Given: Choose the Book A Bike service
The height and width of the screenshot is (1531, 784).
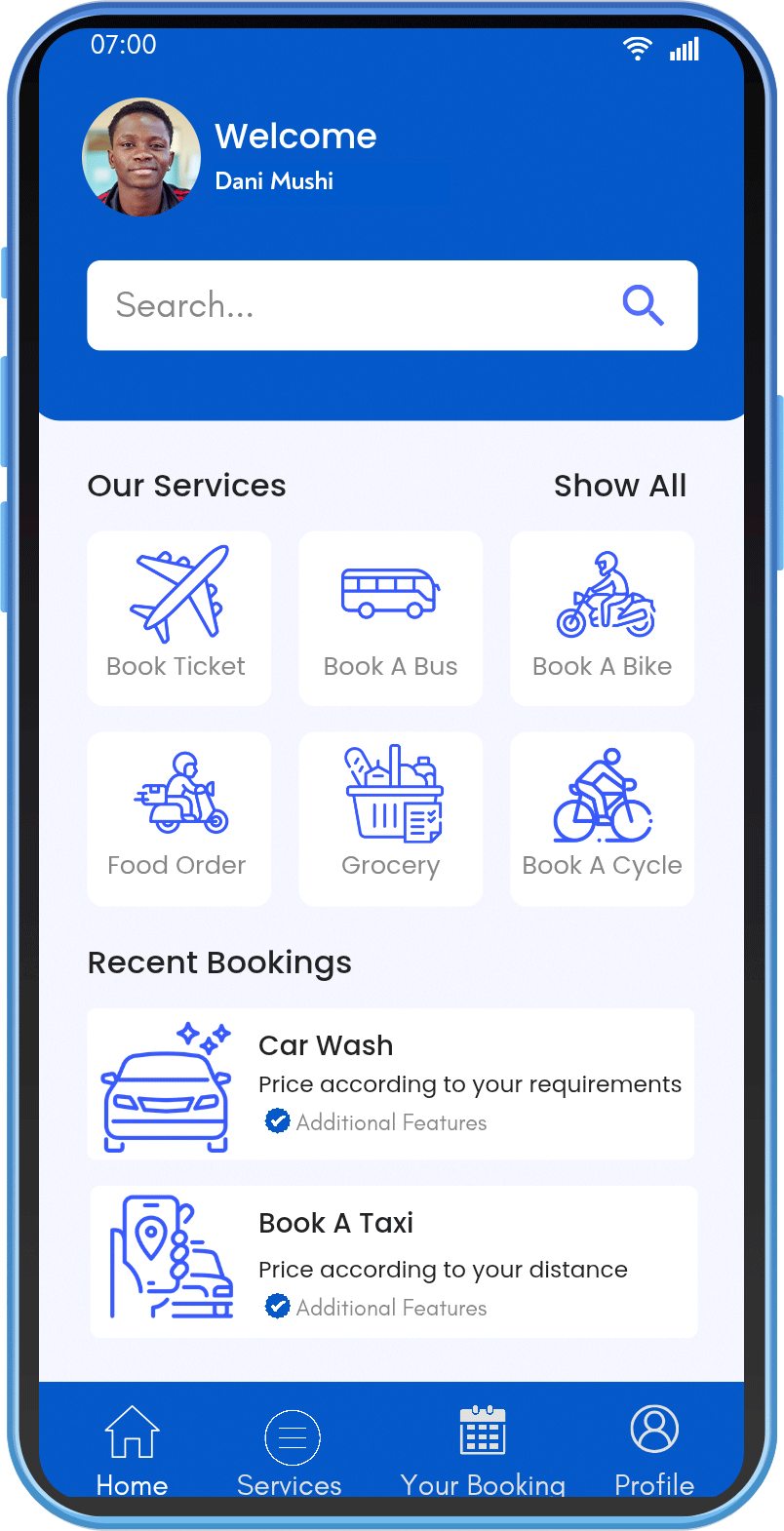Looking at the screenshot, I should (x=602, y=617).
